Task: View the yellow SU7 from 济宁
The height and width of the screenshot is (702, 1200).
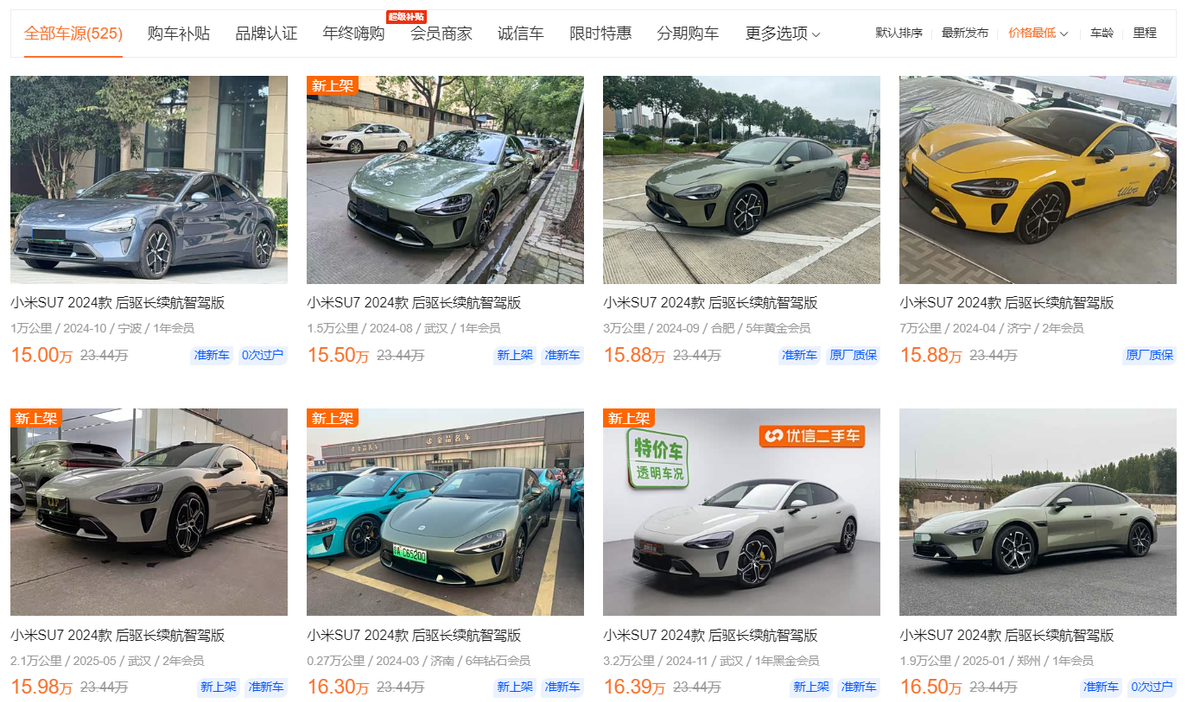Action: [1037, 180]
